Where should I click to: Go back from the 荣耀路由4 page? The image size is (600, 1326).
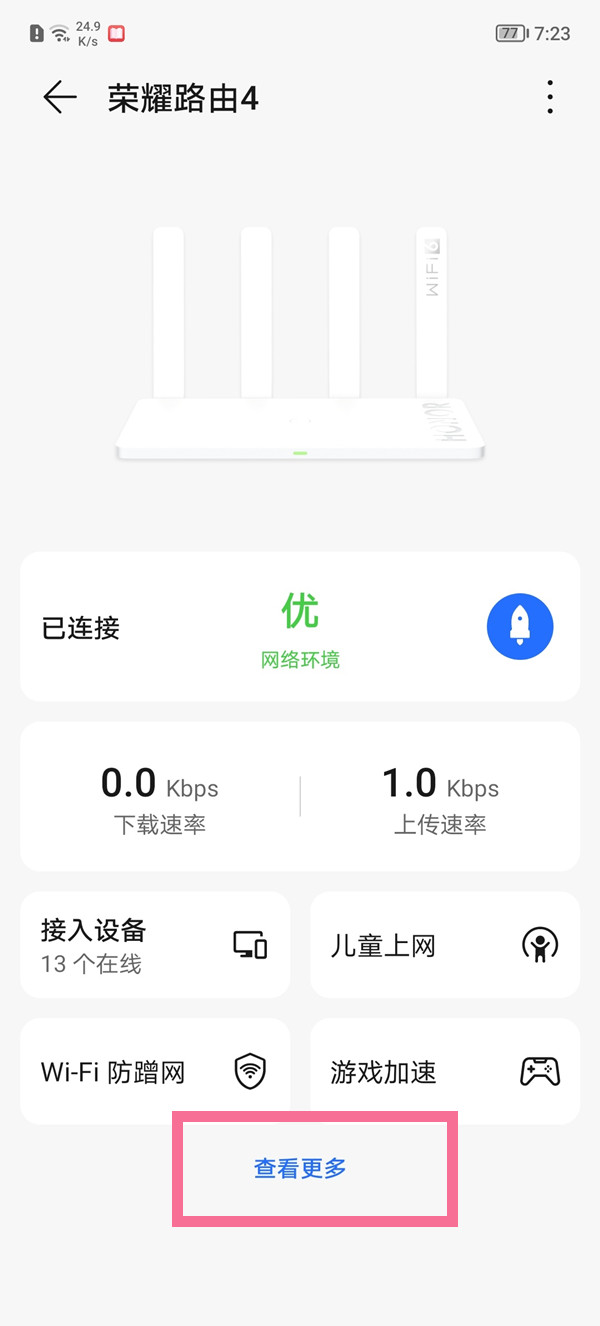pos(60,98)
